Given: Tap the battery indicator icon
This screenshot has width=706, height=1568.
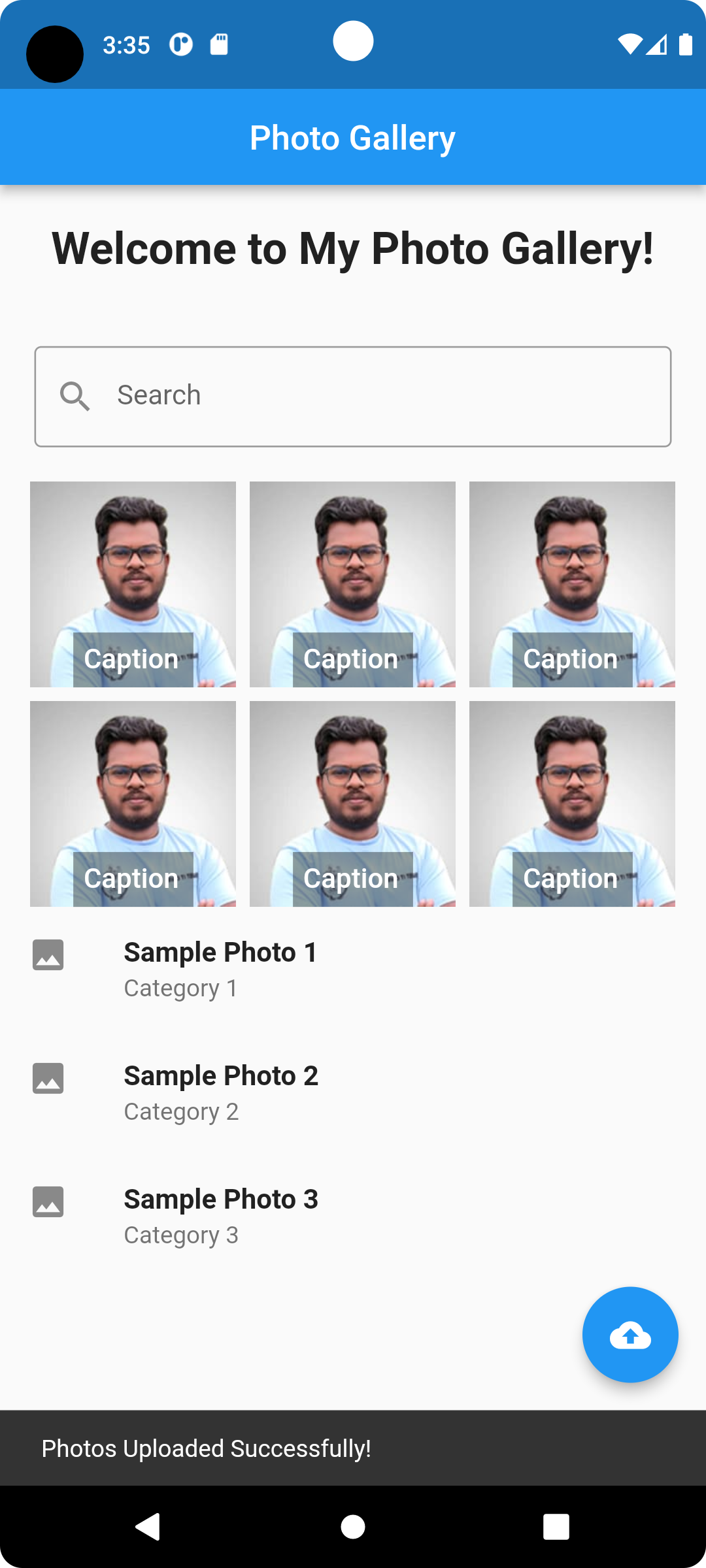Looking at the screenshot, I should click(x=686, y=44).
